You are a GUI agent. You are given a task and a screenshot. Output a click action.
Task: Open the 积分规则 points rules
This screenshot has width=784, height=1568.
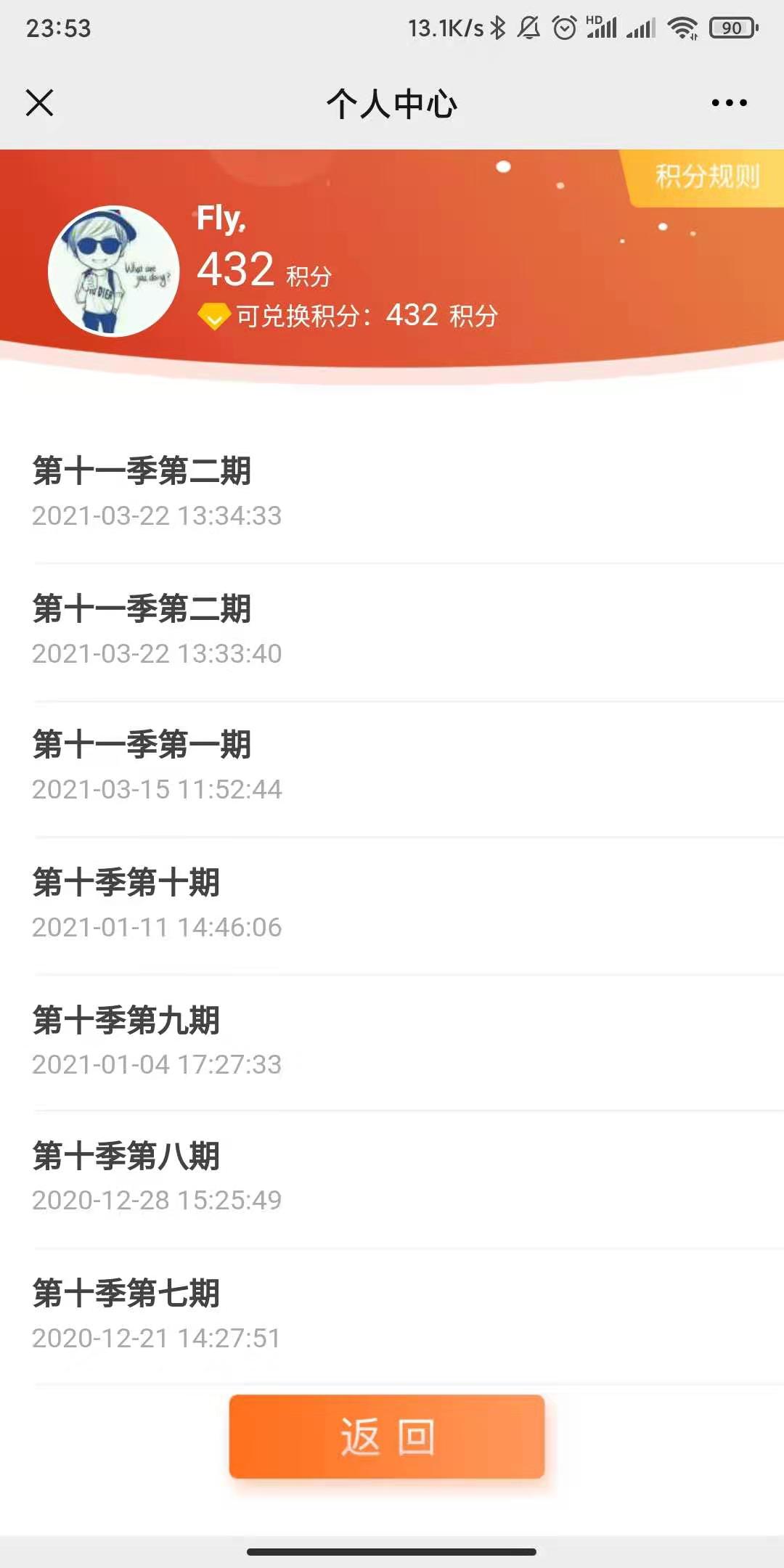[706, 176]
